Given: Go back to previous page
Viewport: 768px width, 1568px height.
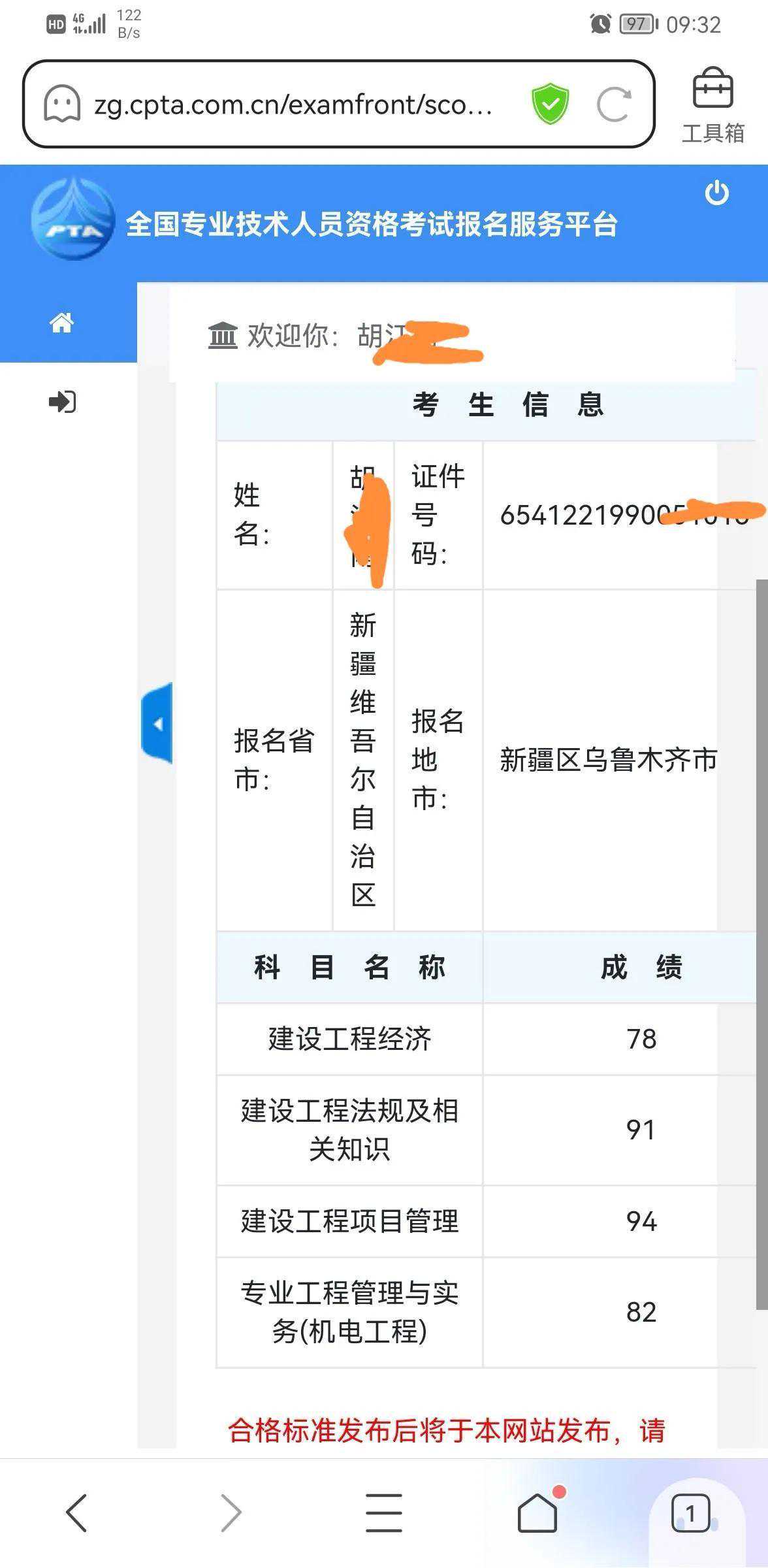Looking at the screenshot, I should coord(76,1512).
